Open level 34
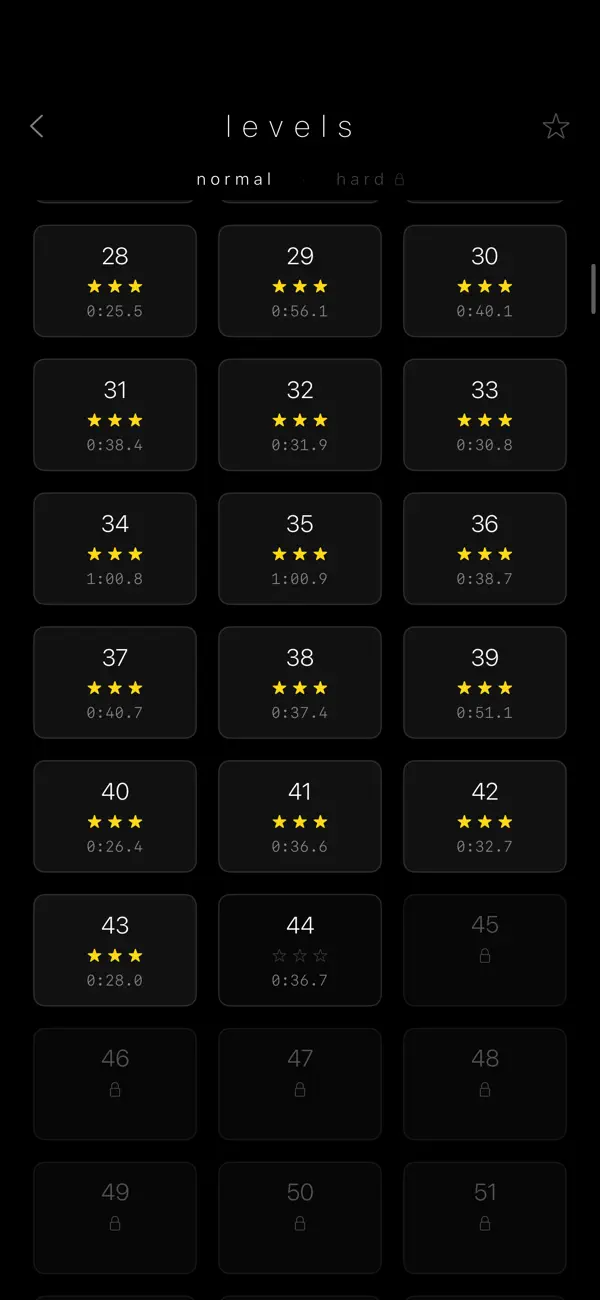600x1300 pixels. point(115,549)
